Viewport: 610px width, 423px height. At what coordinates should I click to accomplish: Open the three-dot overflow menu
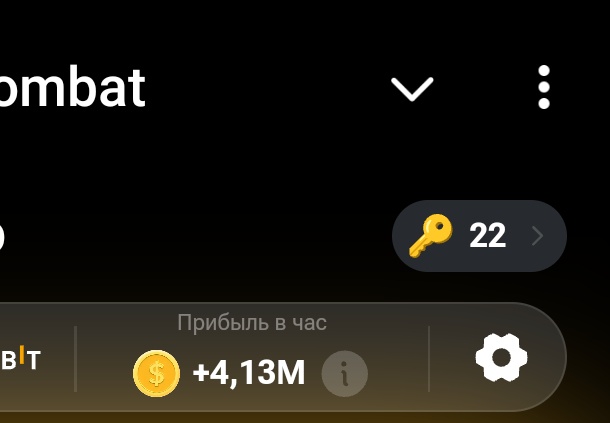tap(543, 87)
